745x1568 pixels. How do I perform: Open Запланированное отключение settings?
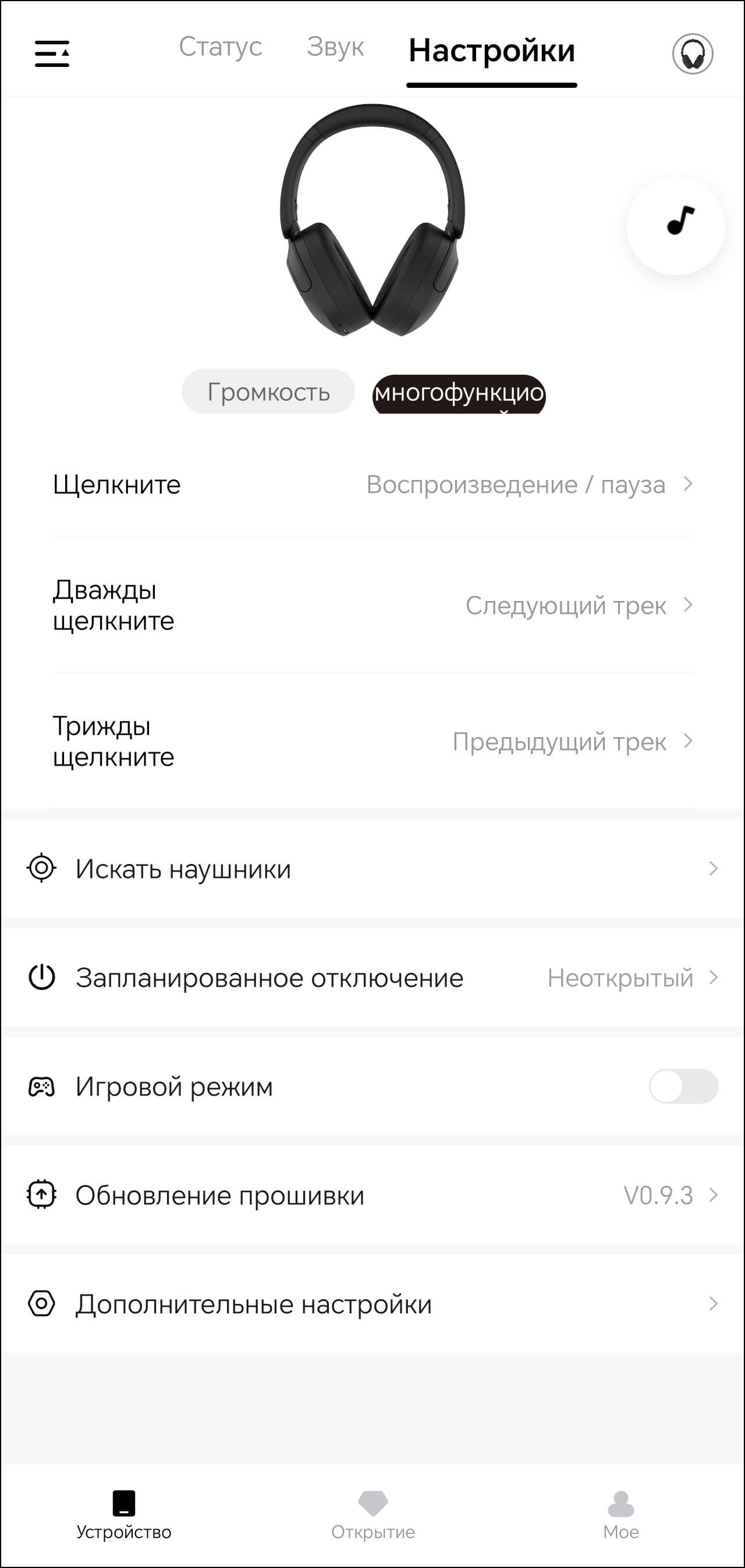372,978
